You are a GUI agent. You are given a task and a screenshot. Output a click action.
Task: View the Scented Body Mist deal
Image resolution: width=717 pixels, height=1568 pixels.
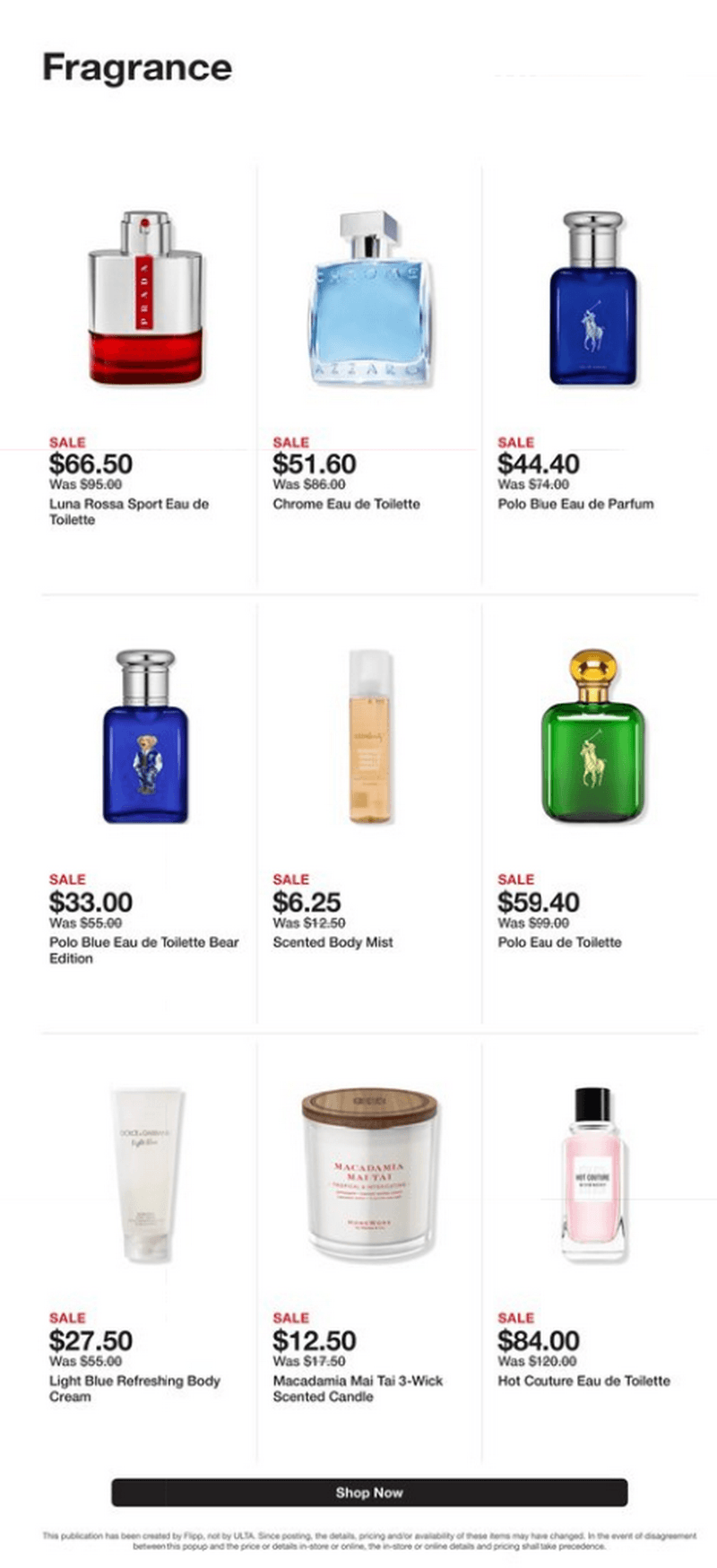(x=369, y=737)
